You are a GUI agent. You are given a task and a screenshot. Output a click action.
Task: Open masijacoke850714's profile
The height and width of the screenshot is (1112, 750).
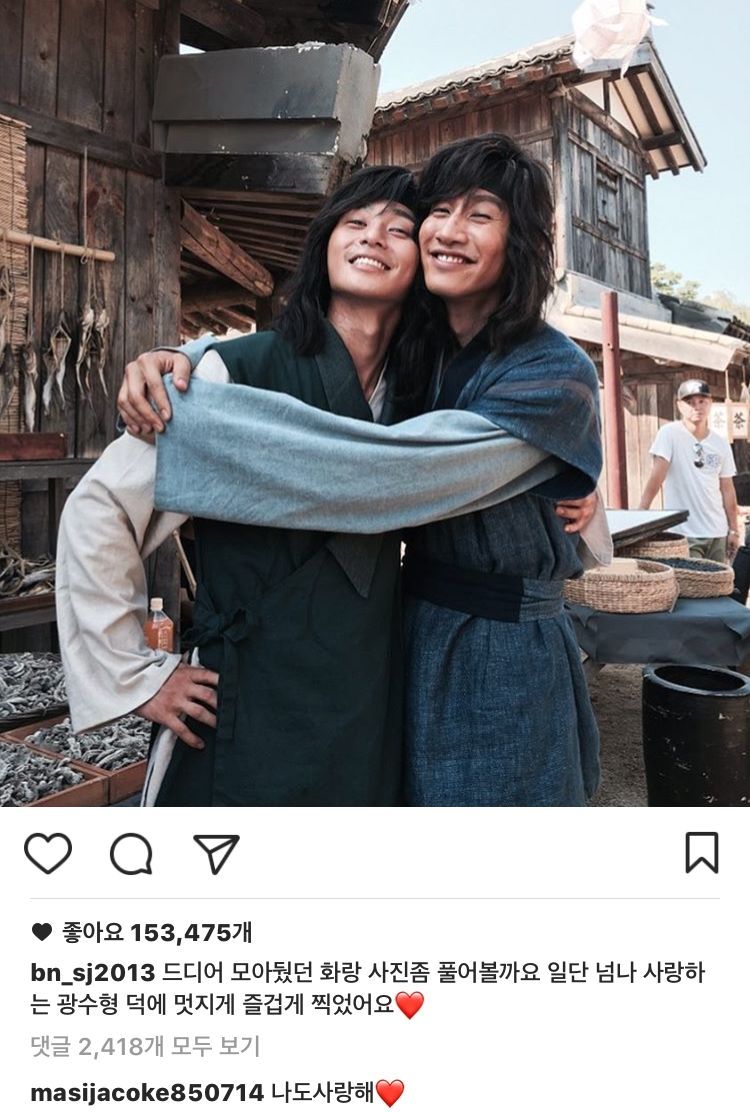[147, 1092]
